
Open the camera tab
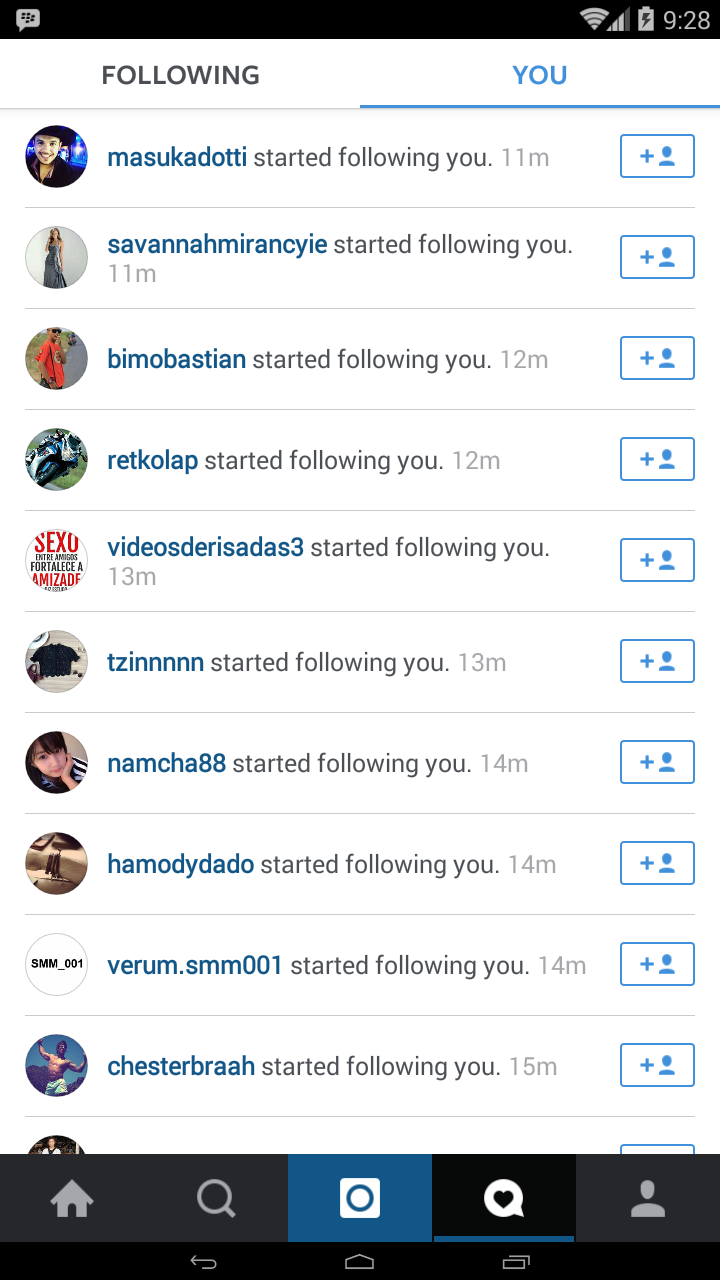click(x=360, y=1198)
